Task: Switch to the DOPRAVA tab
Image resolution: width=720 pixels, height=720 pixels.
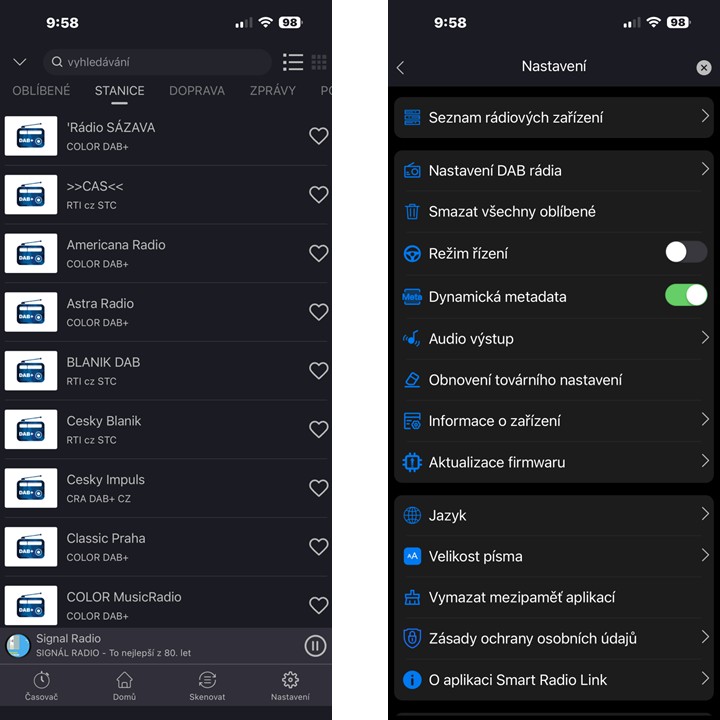Action: [x=197, y=91]
